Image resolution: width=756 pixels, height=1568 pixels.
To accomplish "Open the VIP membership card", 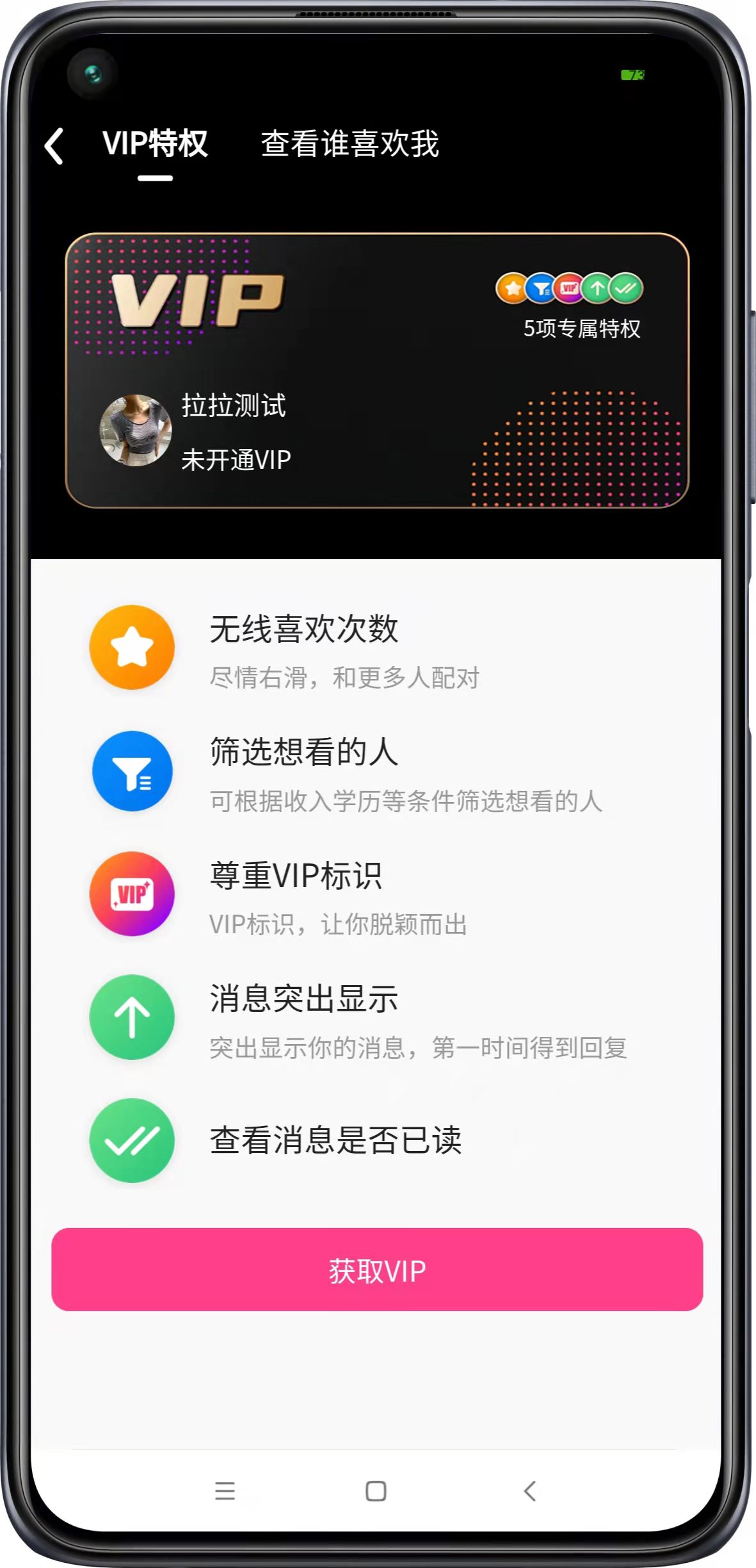I will [x=377, y=370].
